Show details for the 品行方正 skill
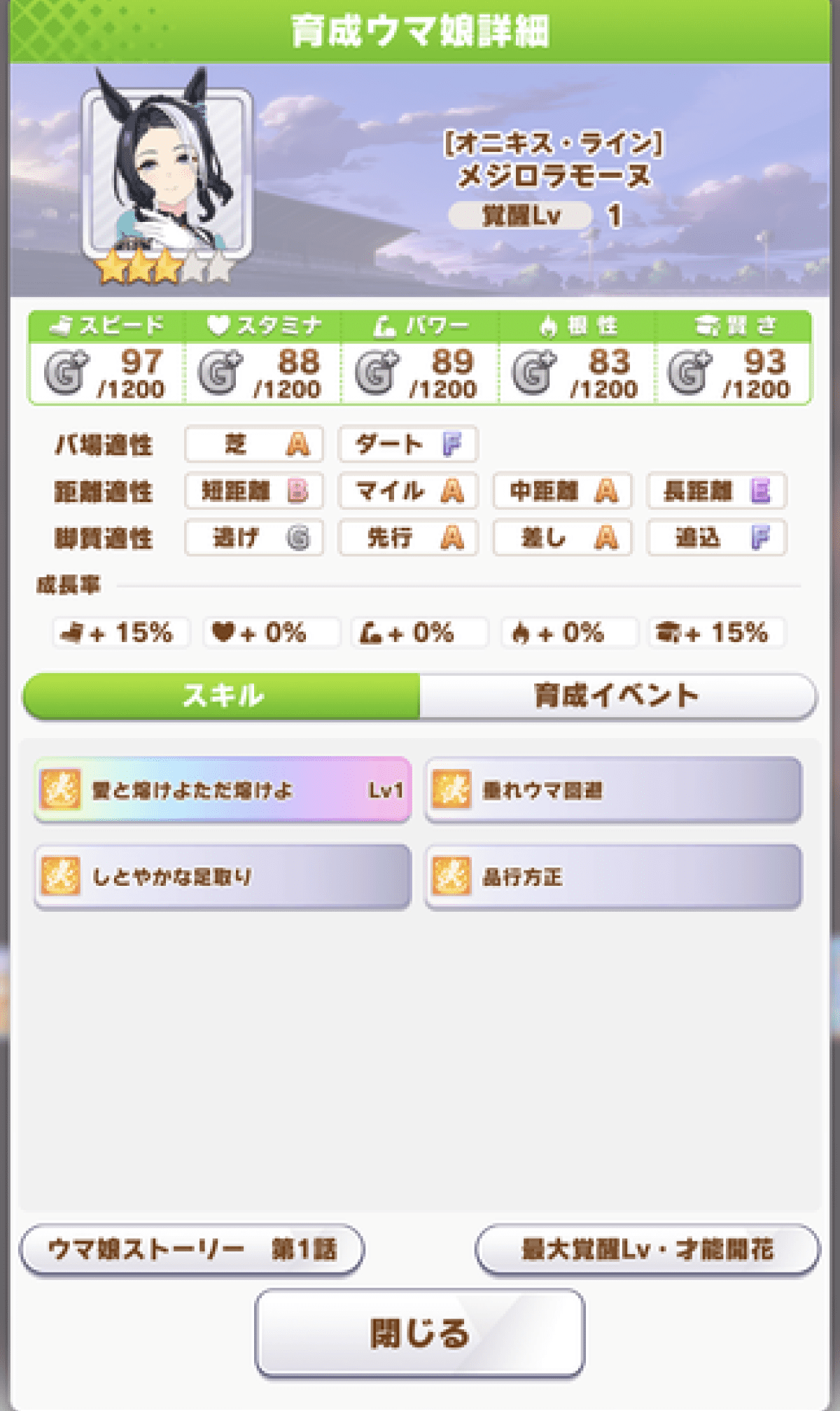Image resolution: width=840 pixels, height=1411 pixels. [x=613, y=877]
